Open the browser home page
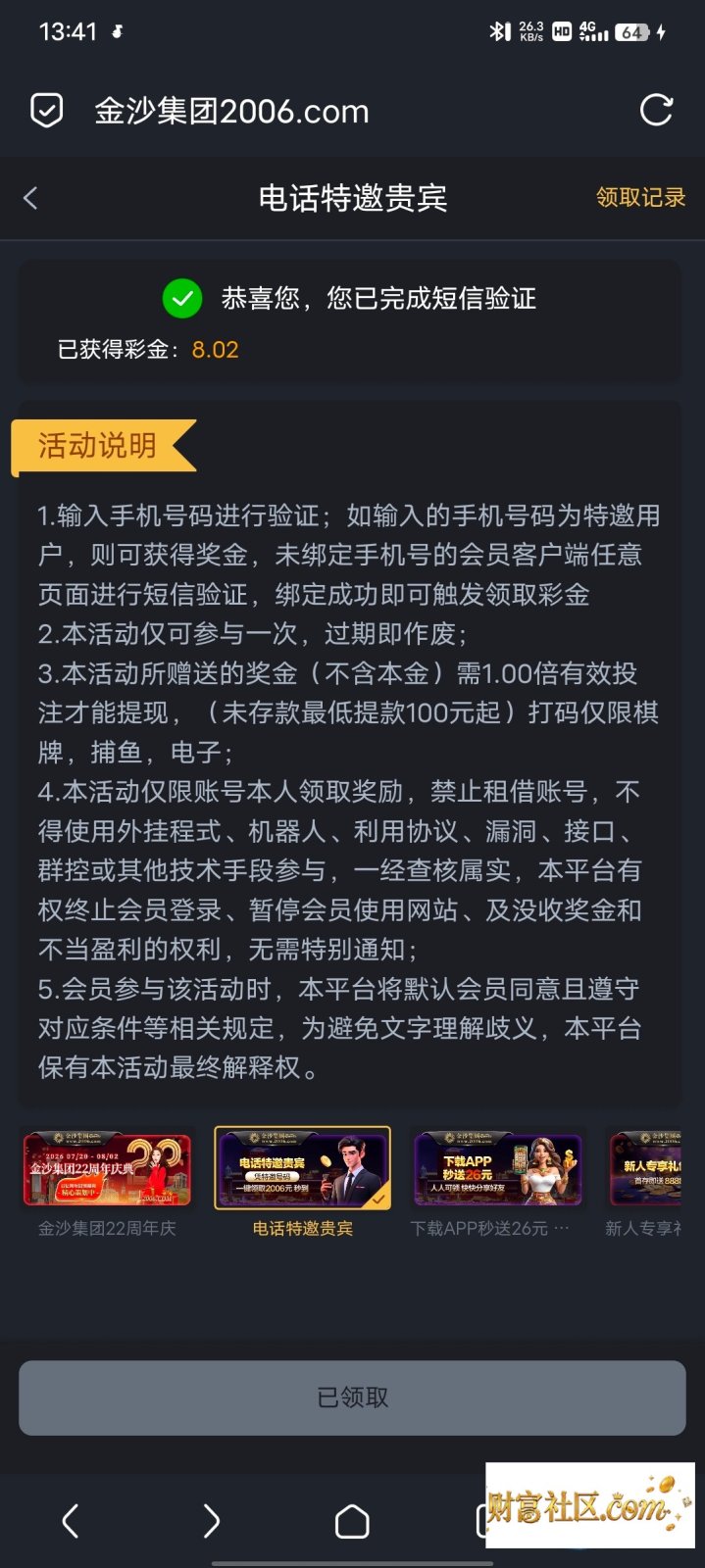 point(352,1522)
